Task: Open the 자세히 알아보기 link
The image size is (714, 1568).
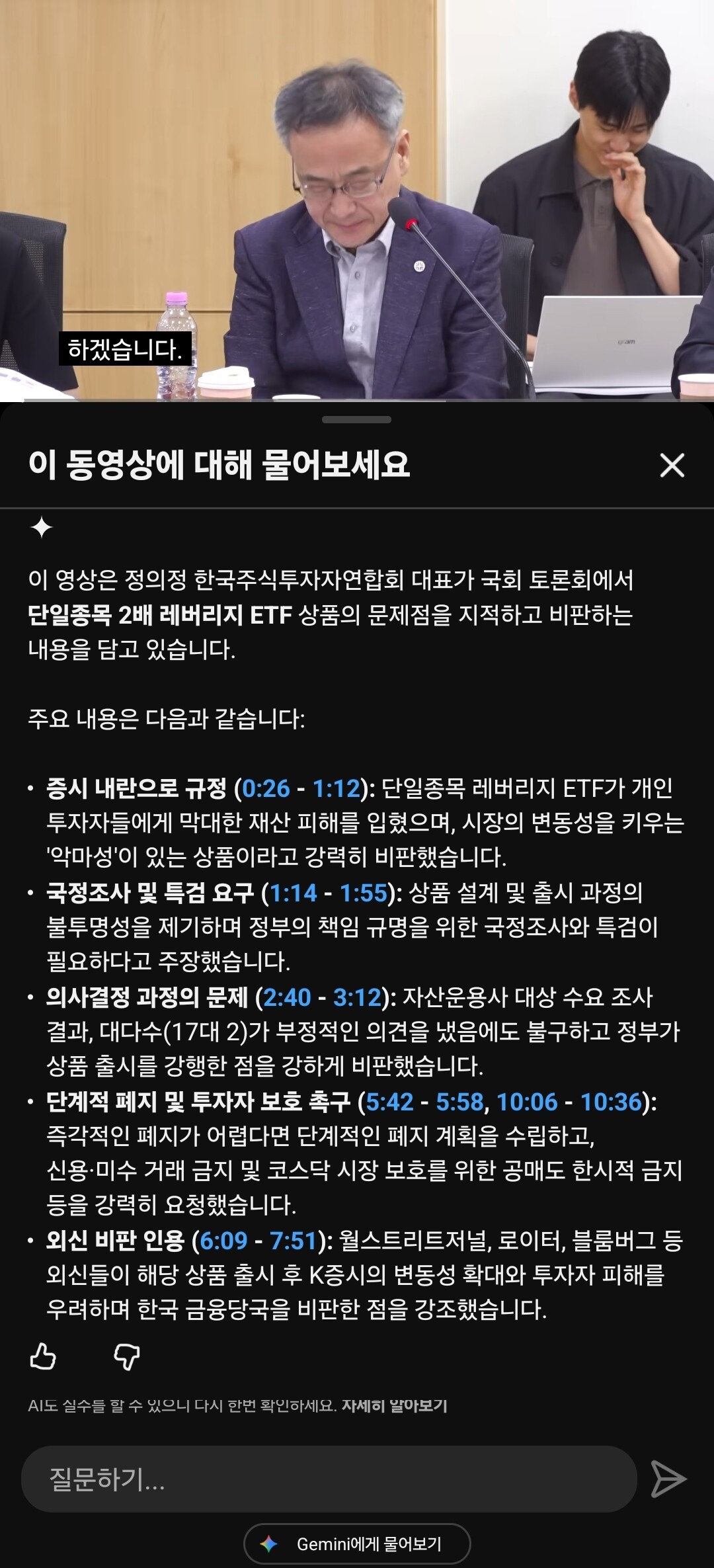Action: [395, 1405]
